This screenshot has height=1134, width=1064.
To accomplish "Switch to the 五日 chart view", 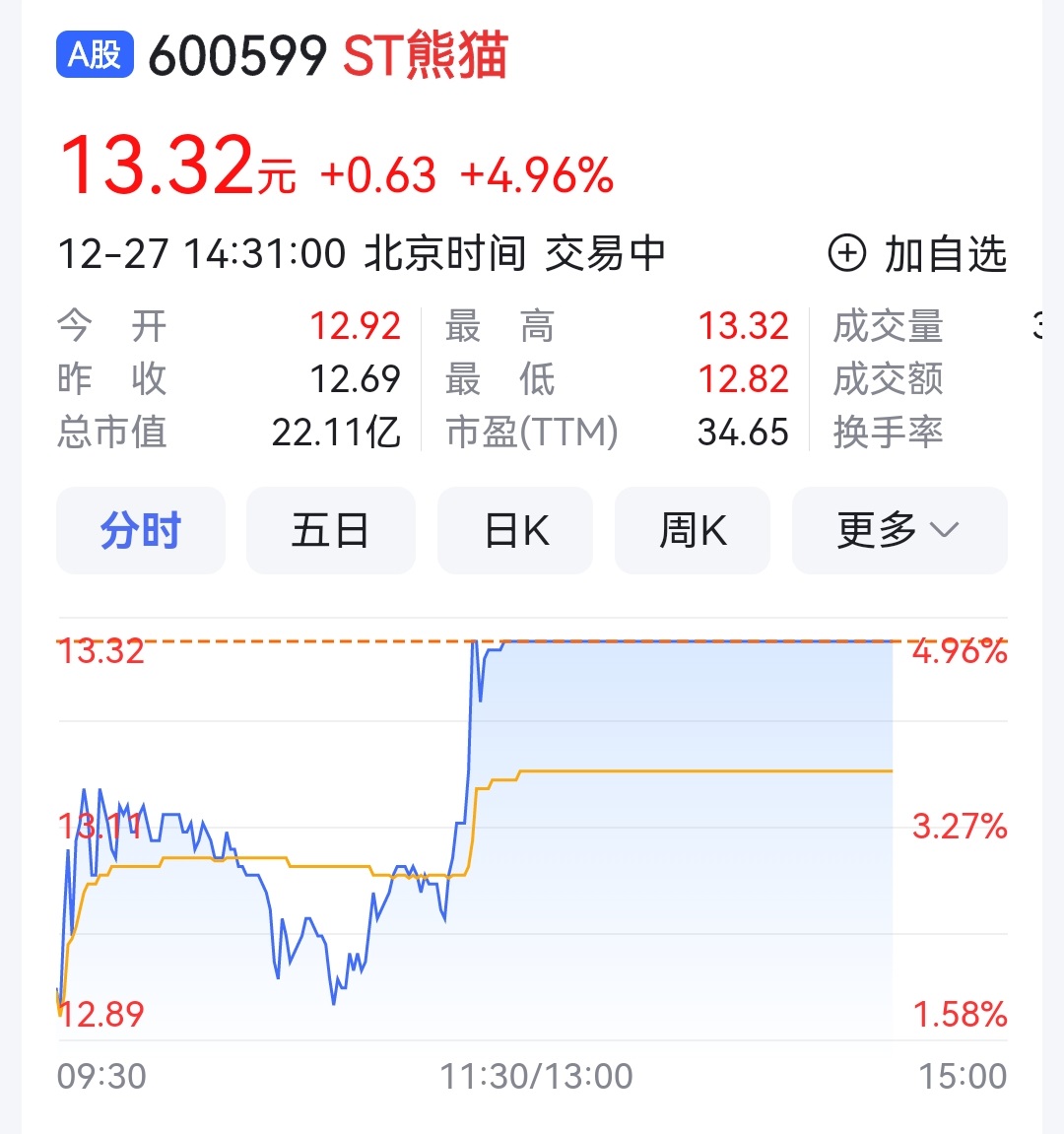I will point(330,531).
